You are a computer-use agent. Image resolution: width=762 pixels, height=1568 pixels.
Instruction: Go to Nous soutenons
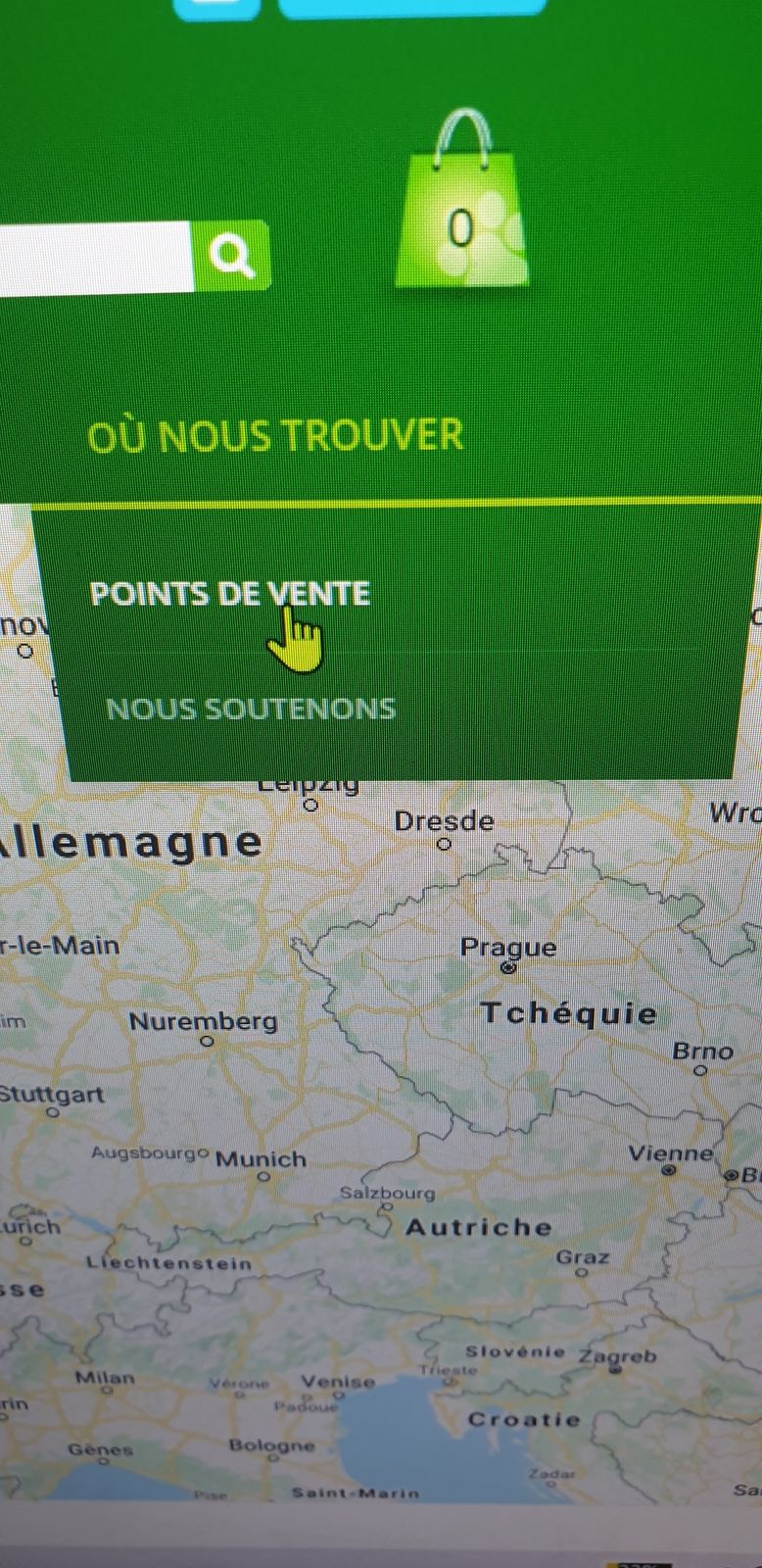pyautogui.click(x=251, y=709)
